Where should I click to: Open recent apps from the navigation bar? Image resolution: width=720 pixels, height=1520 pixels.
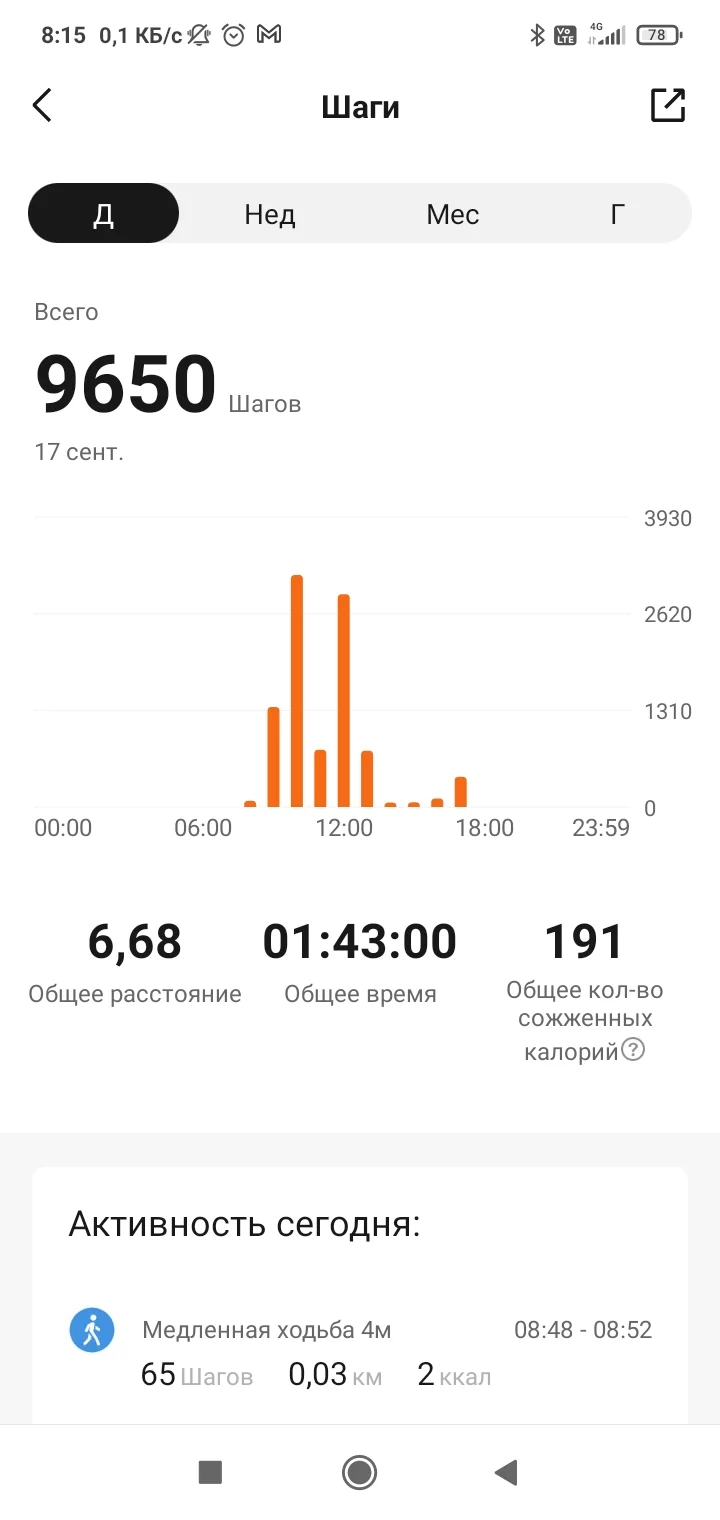pyautogui.click(x=210, y=1472)
